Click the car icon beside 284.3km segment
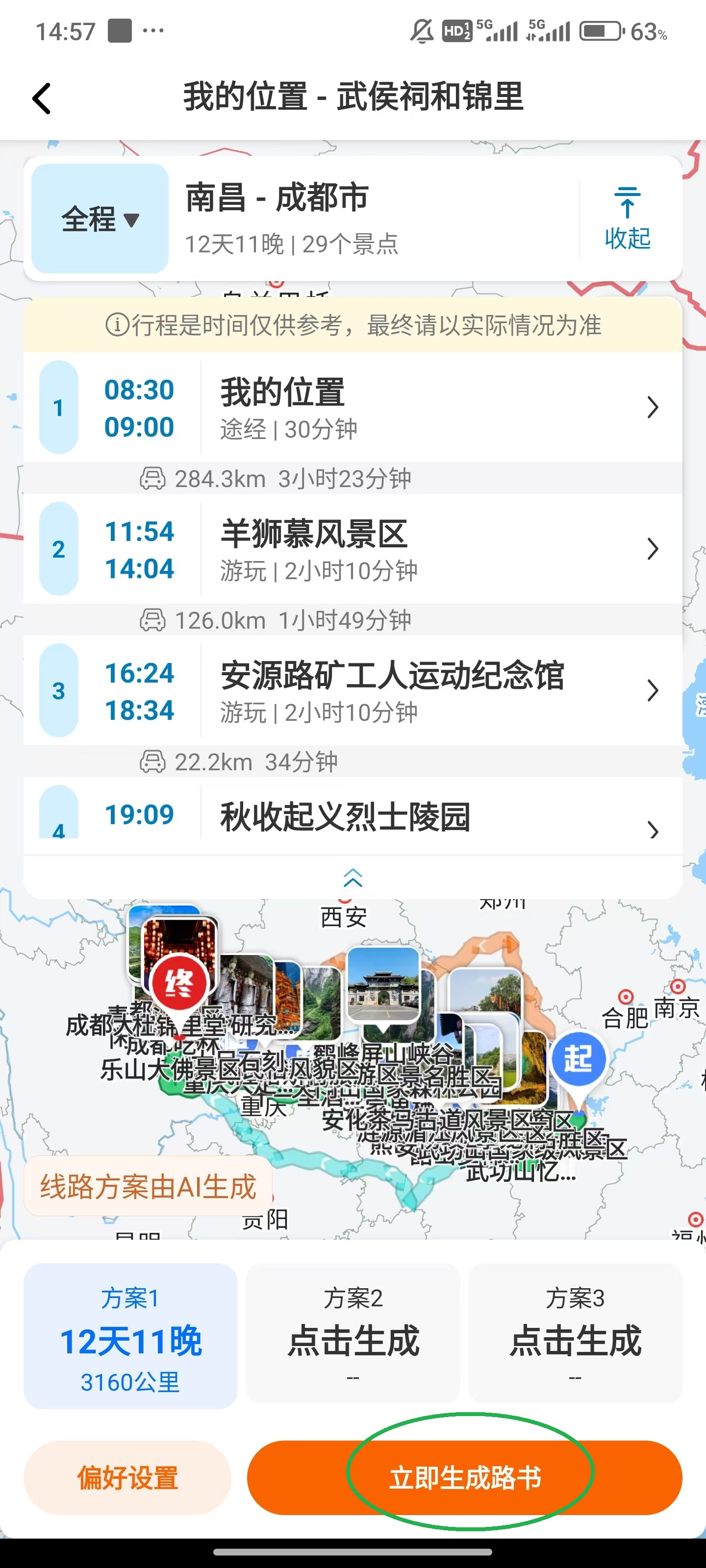 tap(154, 478)
